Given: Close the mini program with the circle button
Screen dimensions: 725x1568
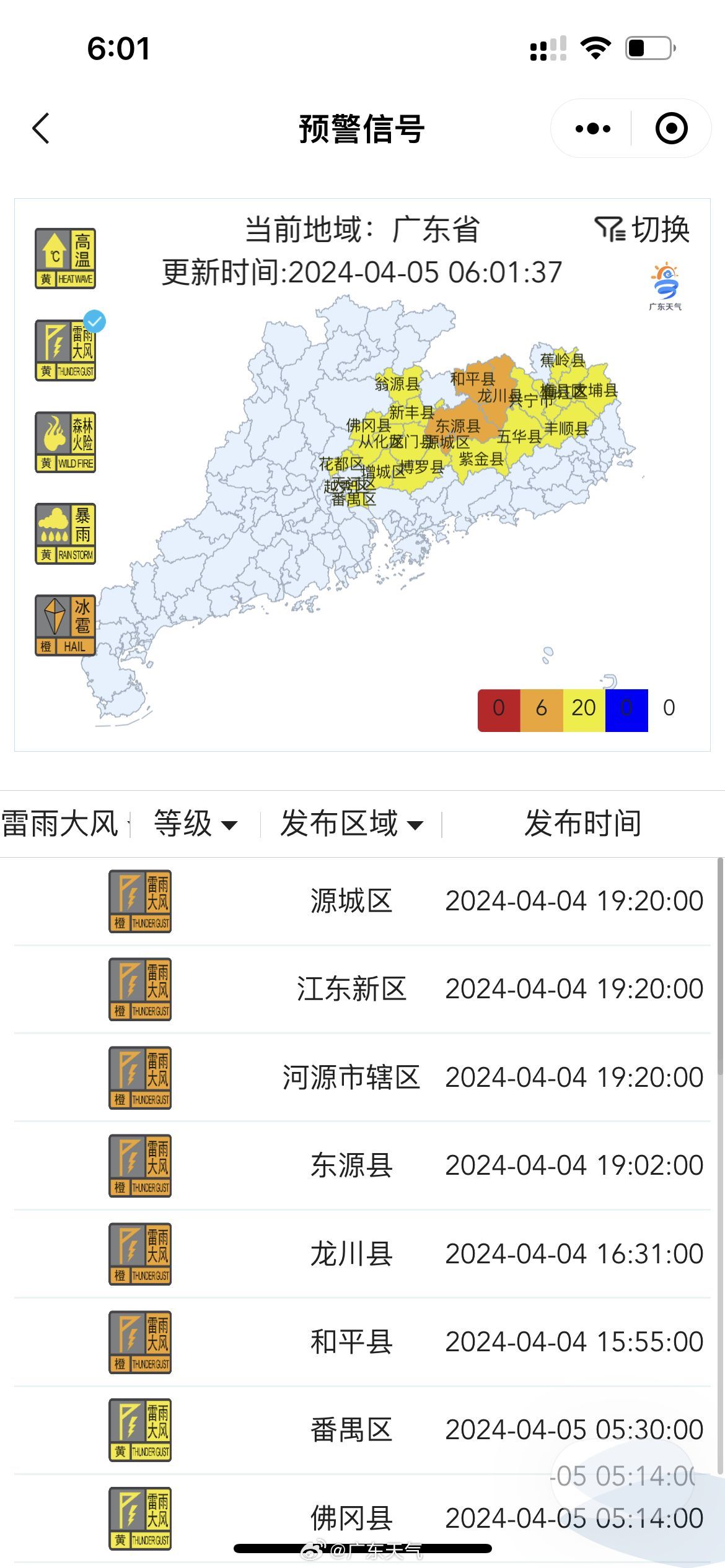Looking at the screenshot, I should 671,129.
